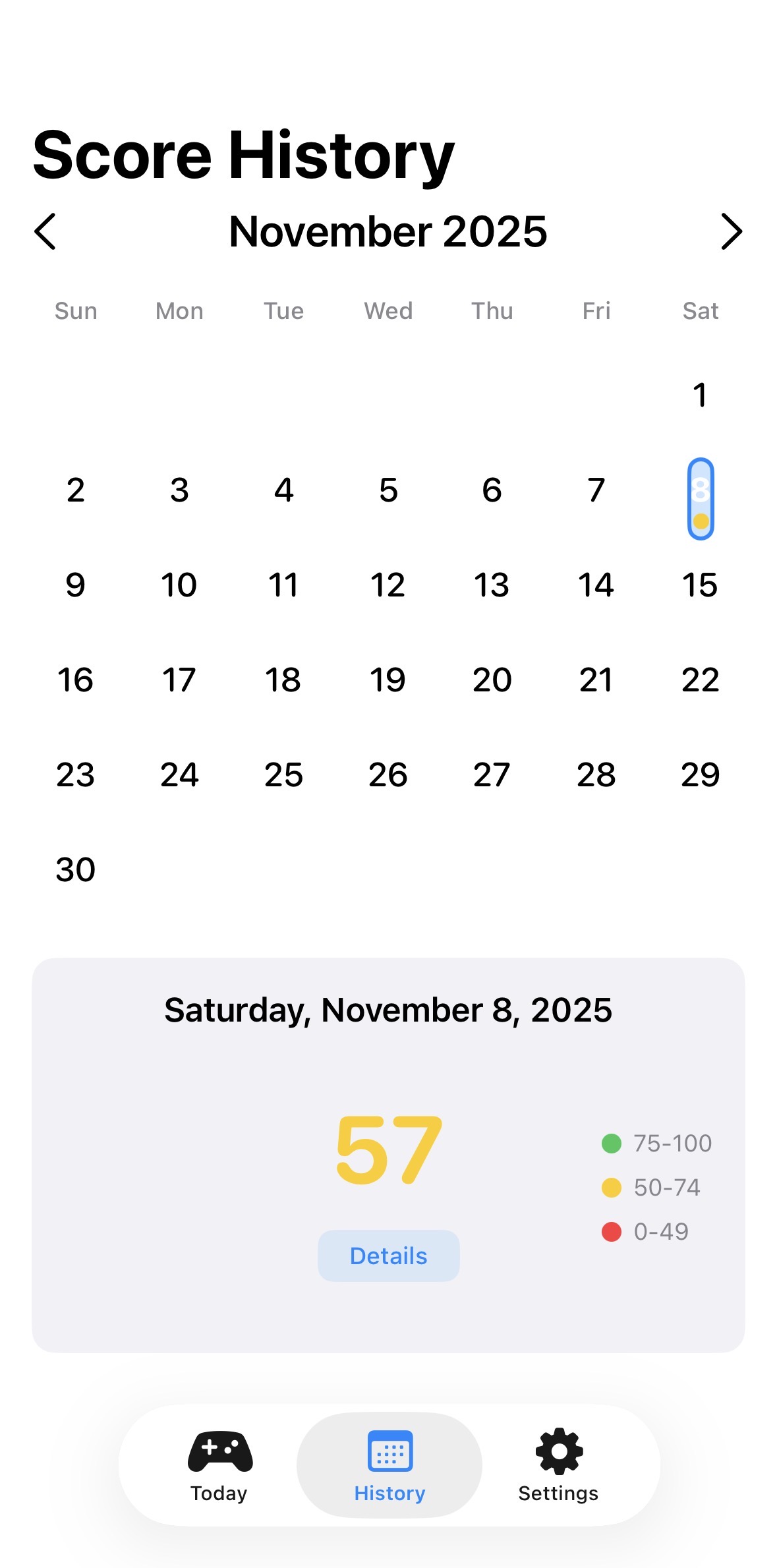This screenshot has width=777, height=1568.
Task: Click the Saturday, November 8, 2025 header
Action: coord(388,1009)
